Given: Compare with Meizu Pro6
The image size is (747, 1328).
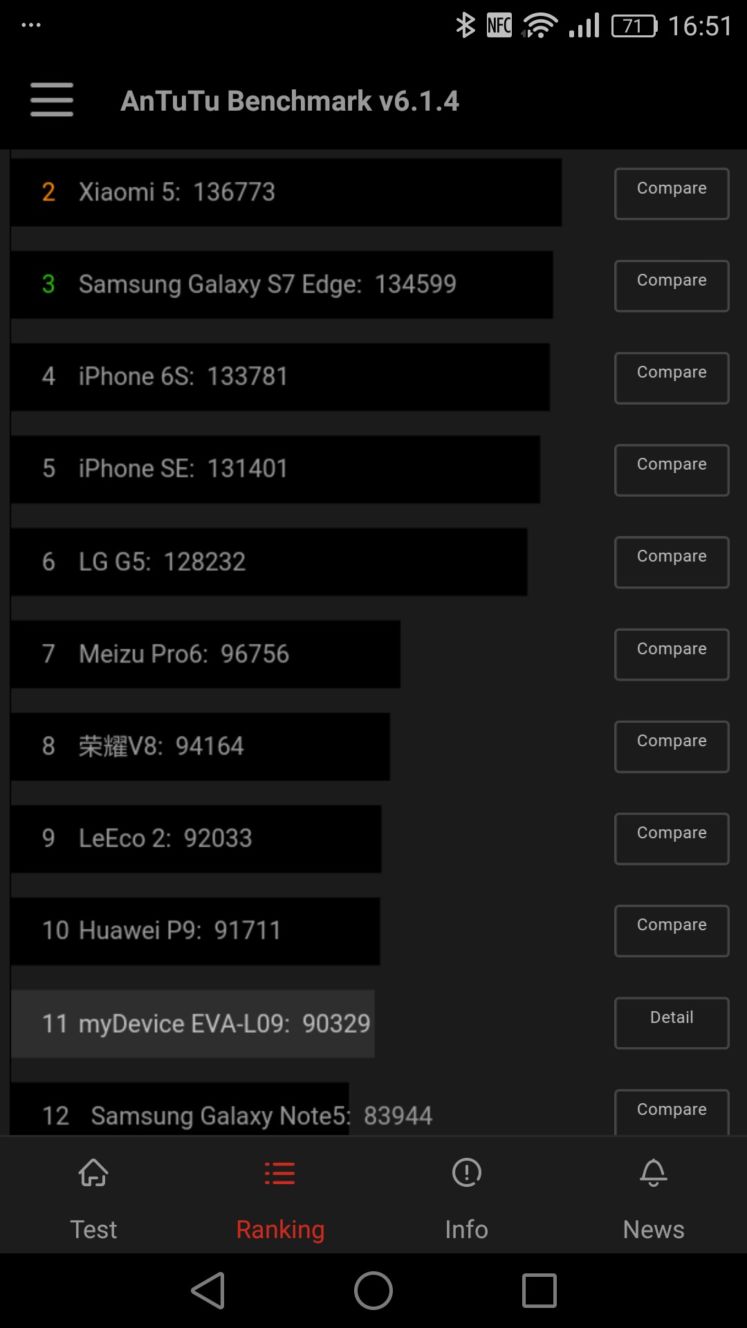Looking at the screenshot, I should [671, 654].
